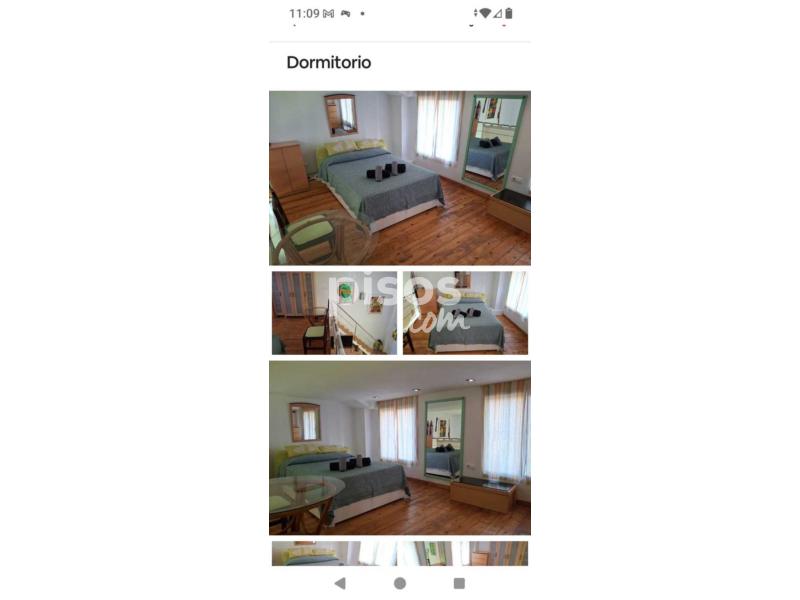Open the small photo showing wardrobe and staircase
This screenshot has width=800, height=600.
pyautogui.click(x=334, y=313)
